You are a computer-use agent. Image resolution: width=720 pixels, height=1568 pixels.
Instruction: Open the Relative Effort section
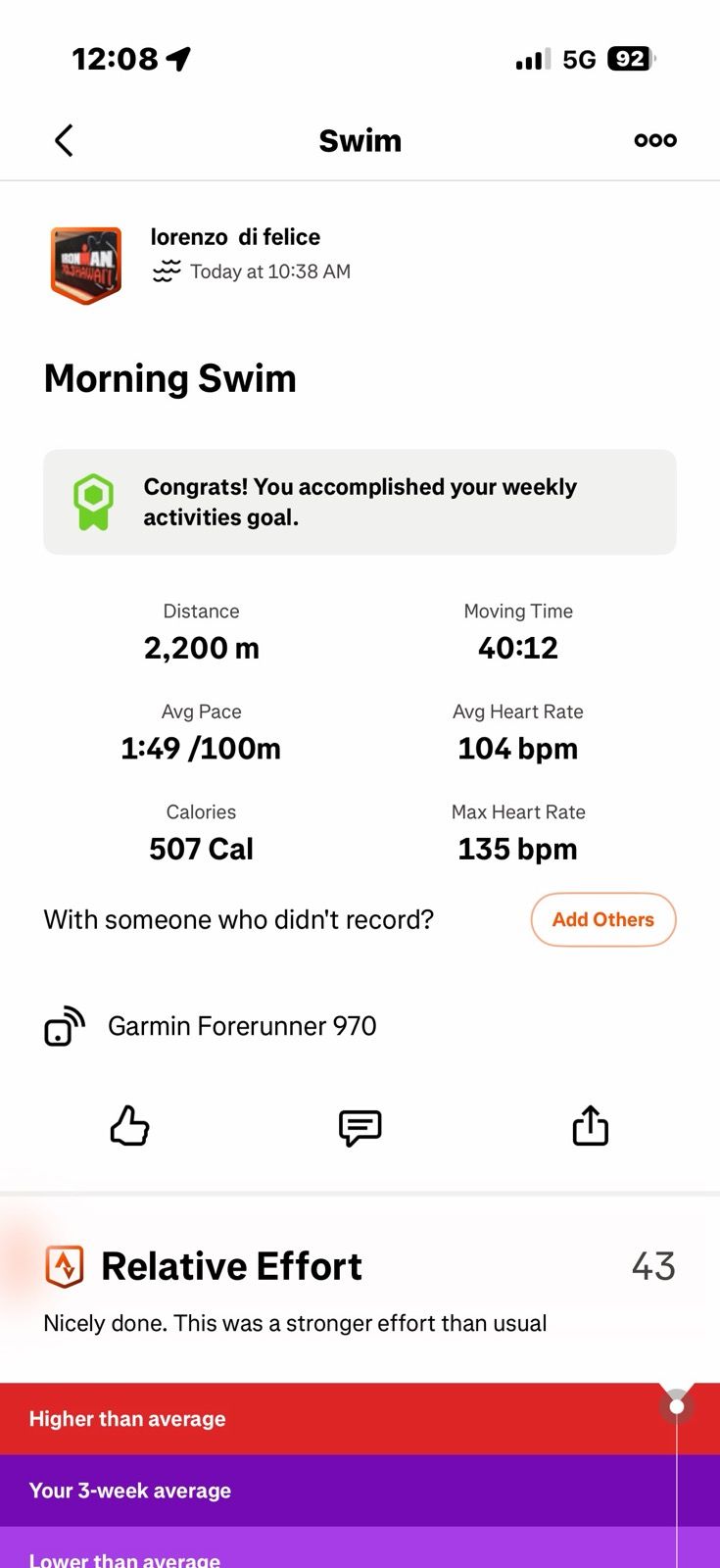(x=232, y=1266)
